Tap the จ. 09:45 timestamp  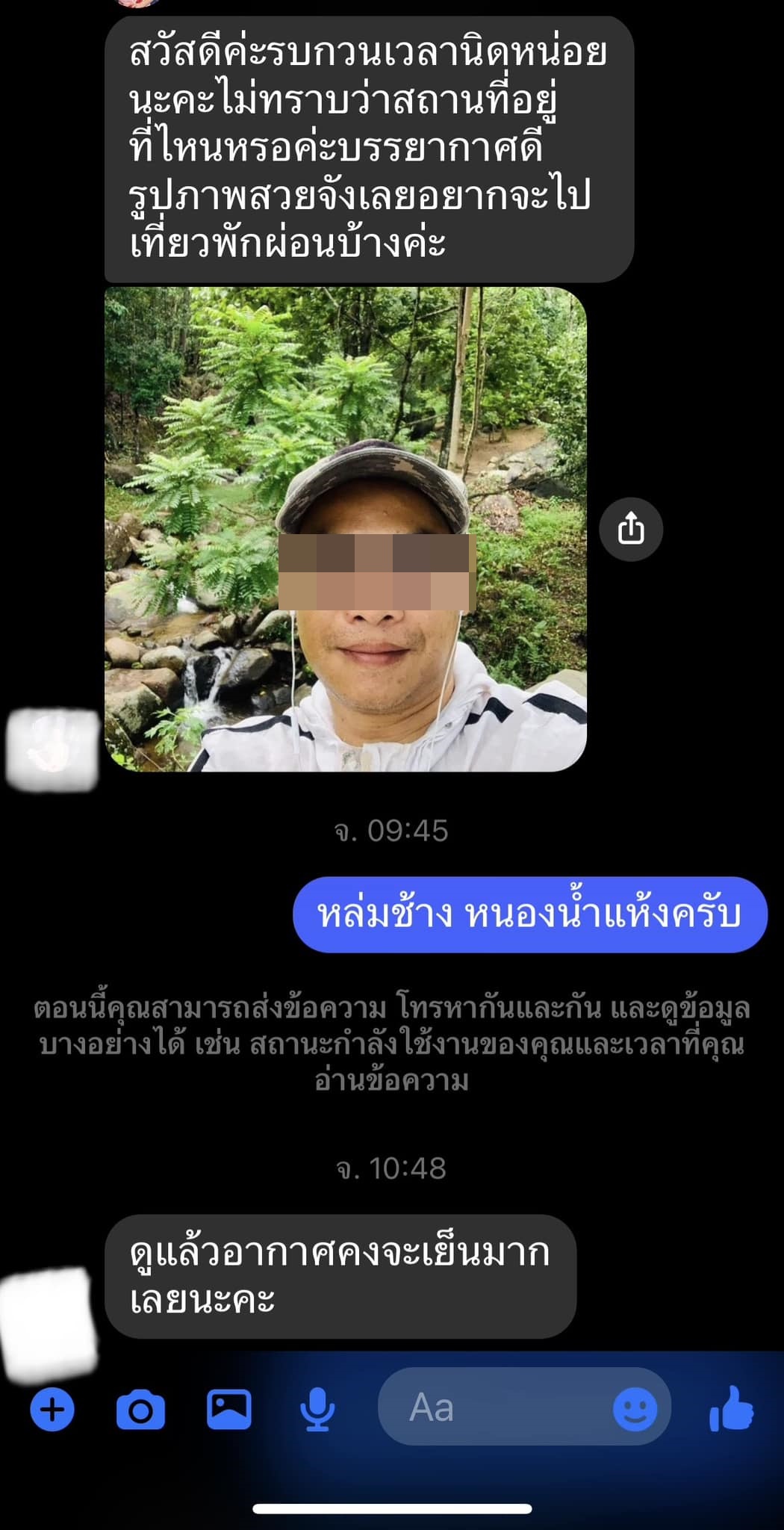click(x=391, y=829)
